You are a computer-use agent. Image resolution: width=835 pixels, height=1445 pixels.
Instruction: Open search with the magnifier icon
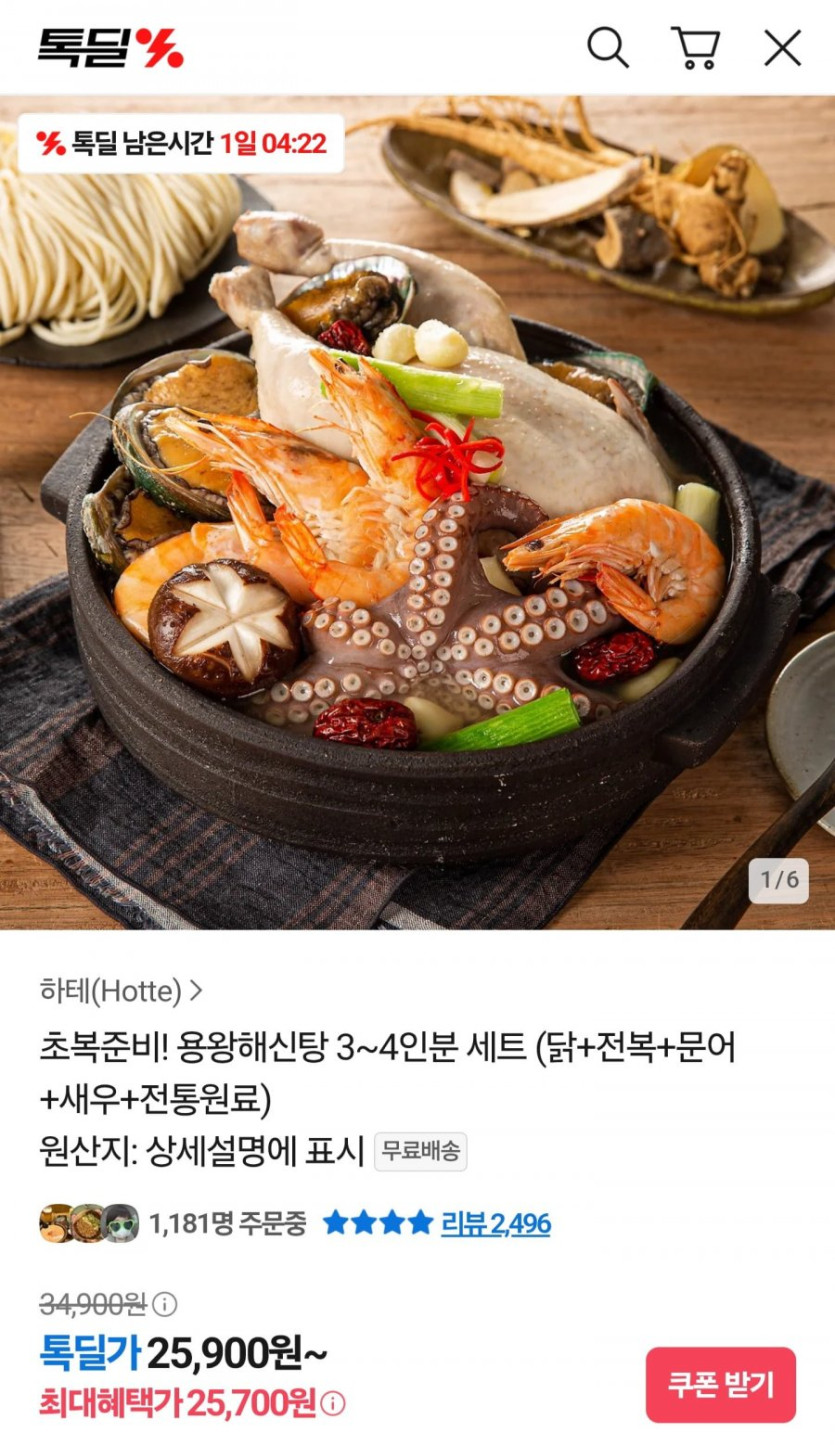point(607,47)
